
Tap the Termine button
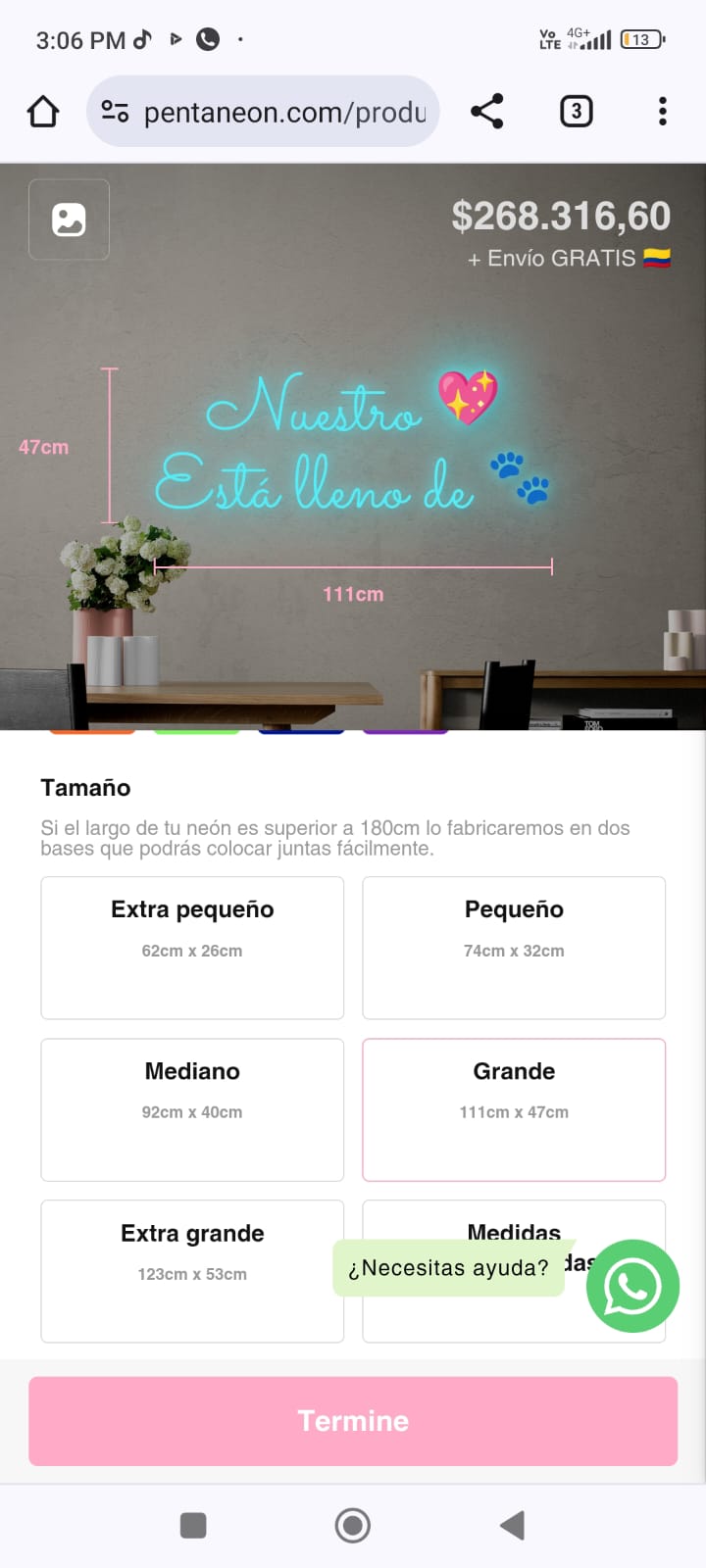353,1420
